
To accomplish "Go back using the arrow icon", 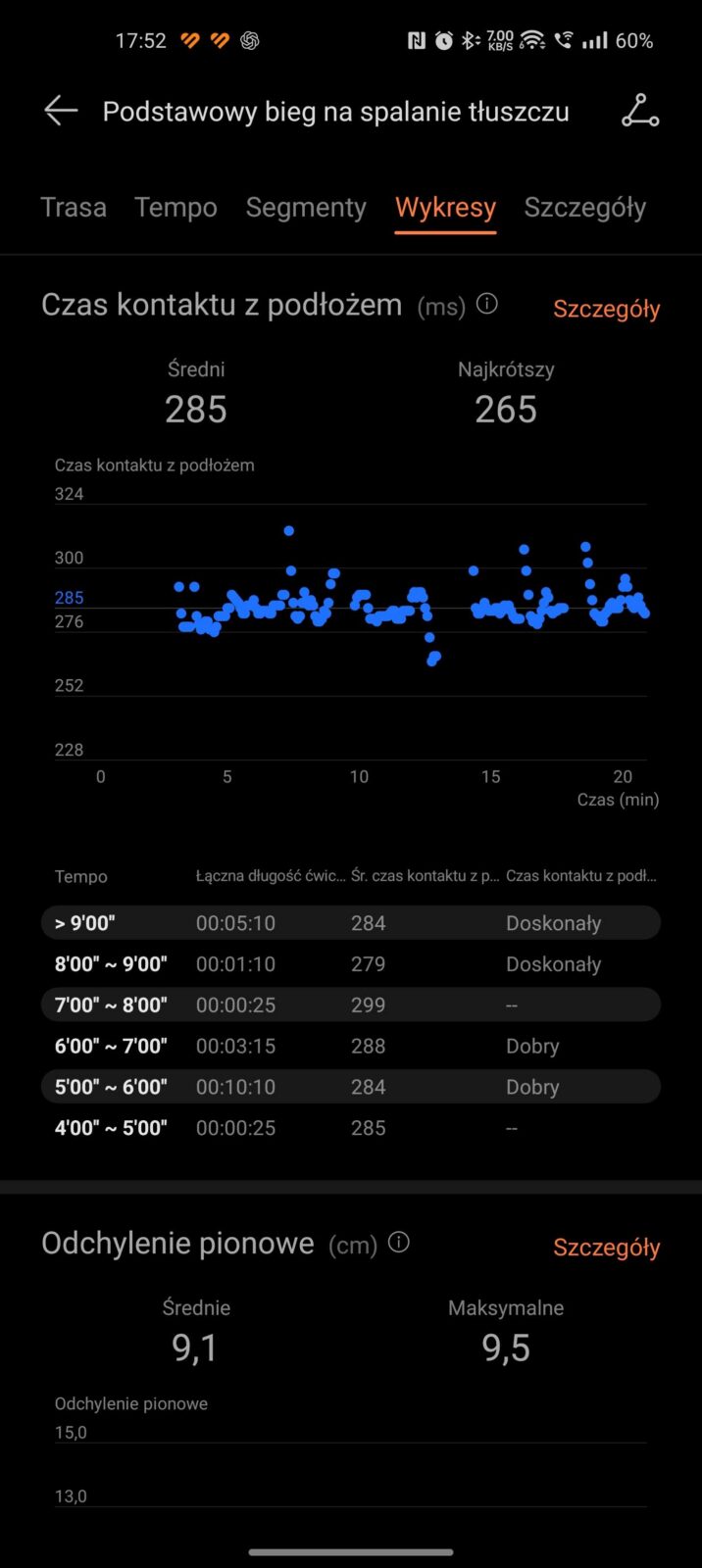I will (x=61, y=111).
